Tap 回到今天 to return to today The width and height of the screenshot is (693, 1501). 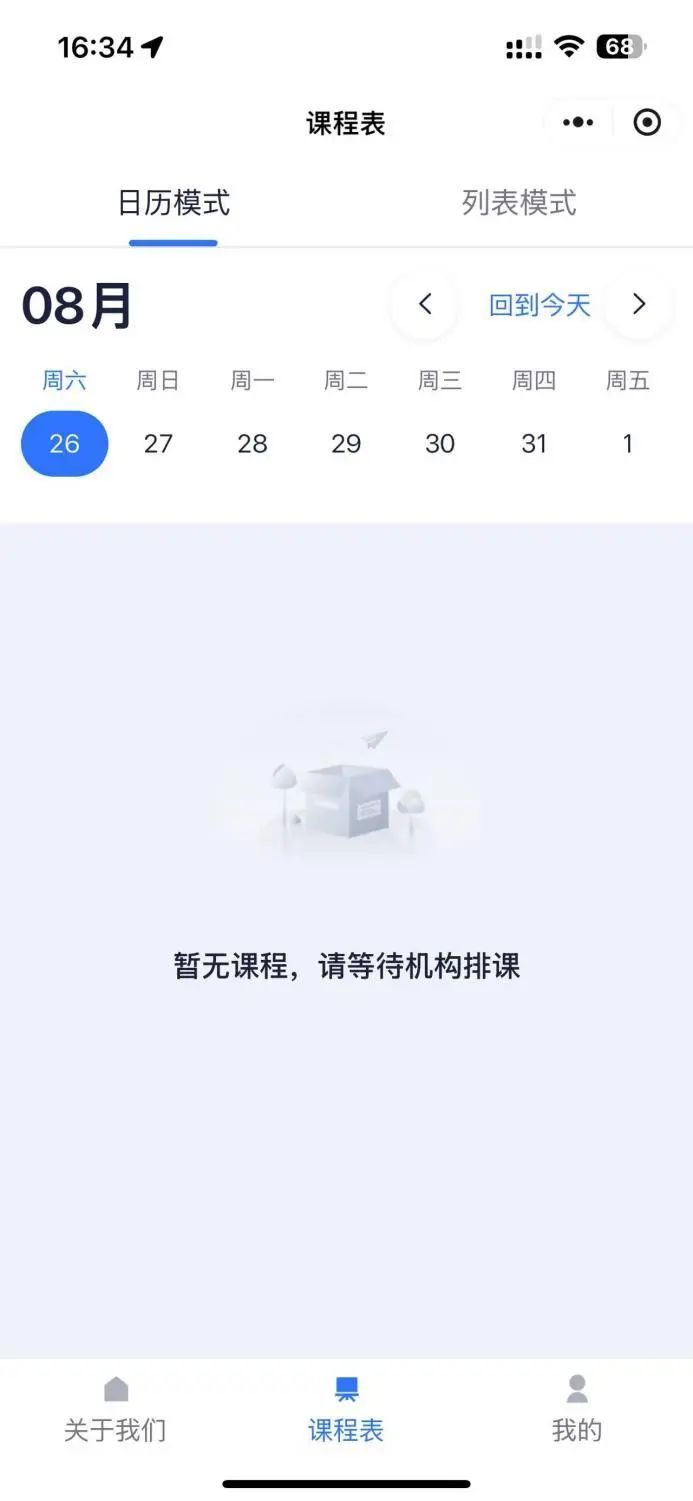pos(540,305)
